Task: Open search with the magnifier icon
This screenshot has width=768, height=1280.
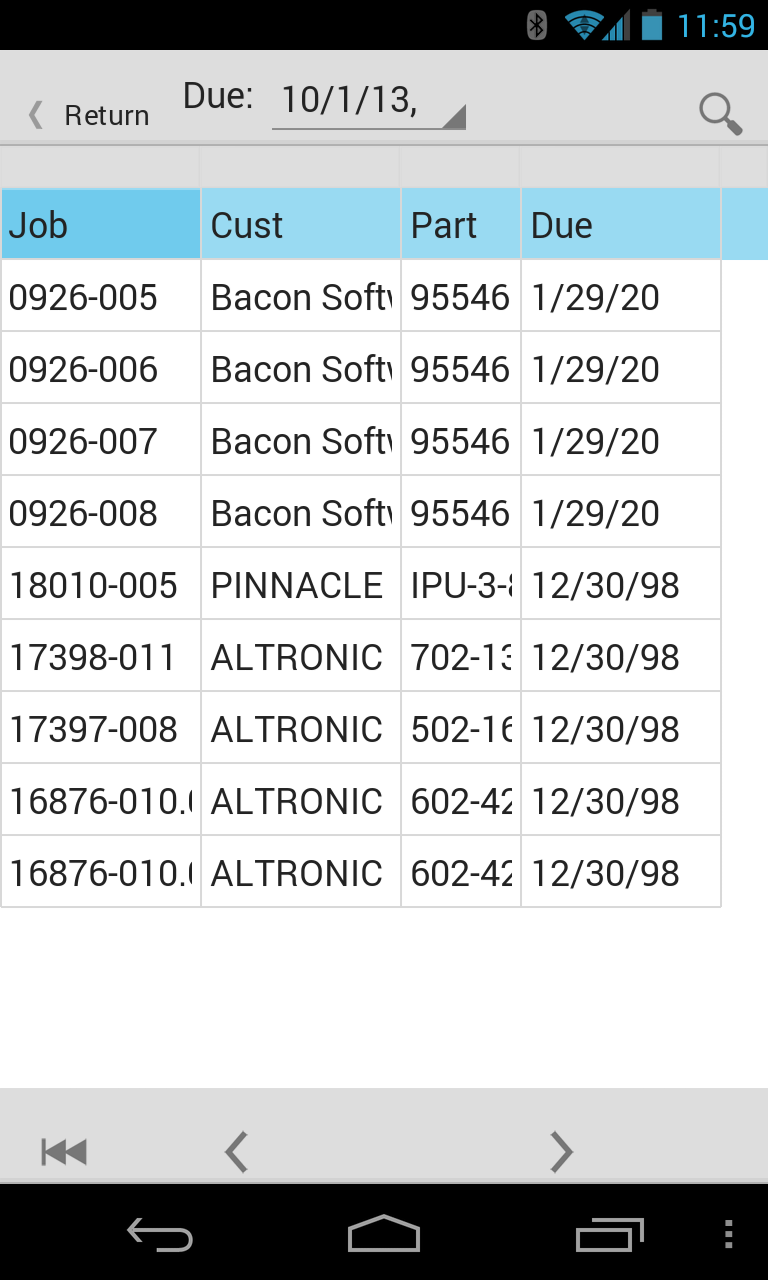Action: 720,114
